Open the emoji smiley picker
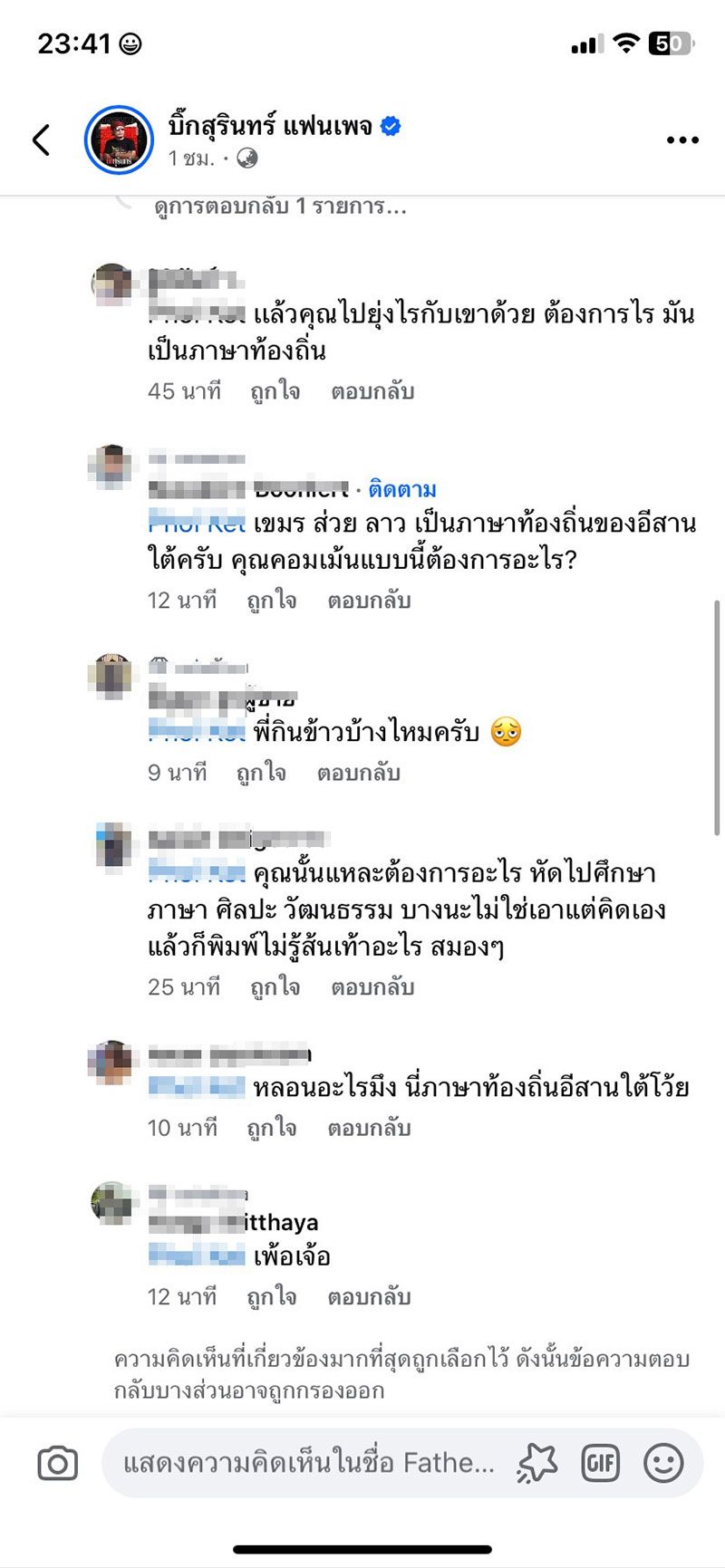This screenshot has height=1568, width=725. point(663,1463)
